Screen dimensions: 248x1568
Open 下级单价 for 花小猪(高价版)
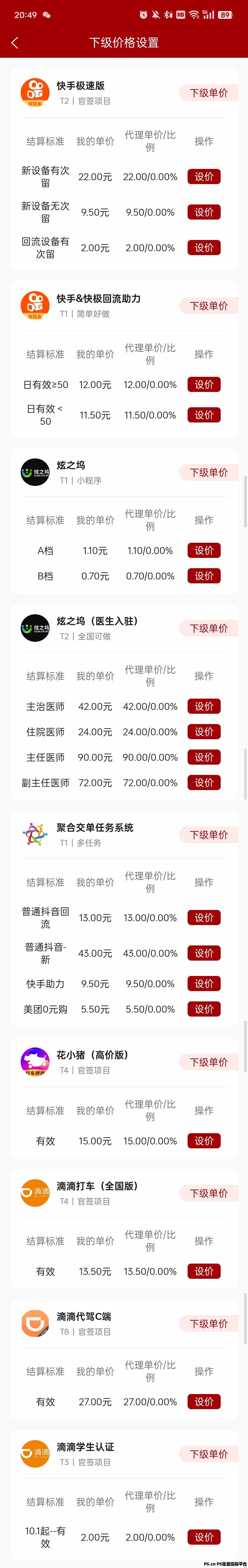tap(209, 1062)
